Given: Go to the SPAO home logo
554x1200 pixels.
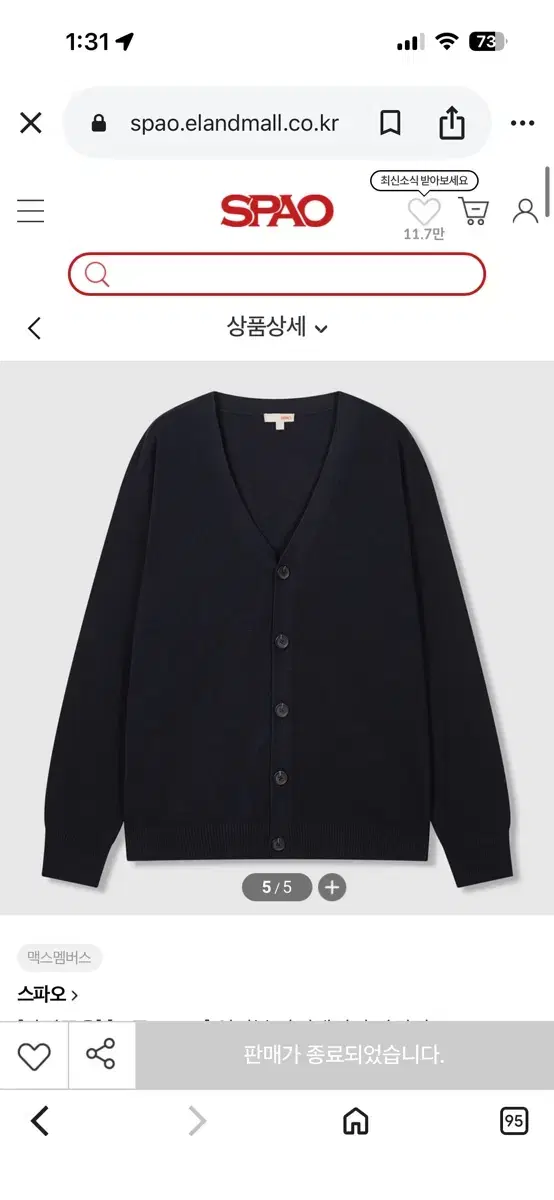Looking at the screenshot, I should point(277,211).
